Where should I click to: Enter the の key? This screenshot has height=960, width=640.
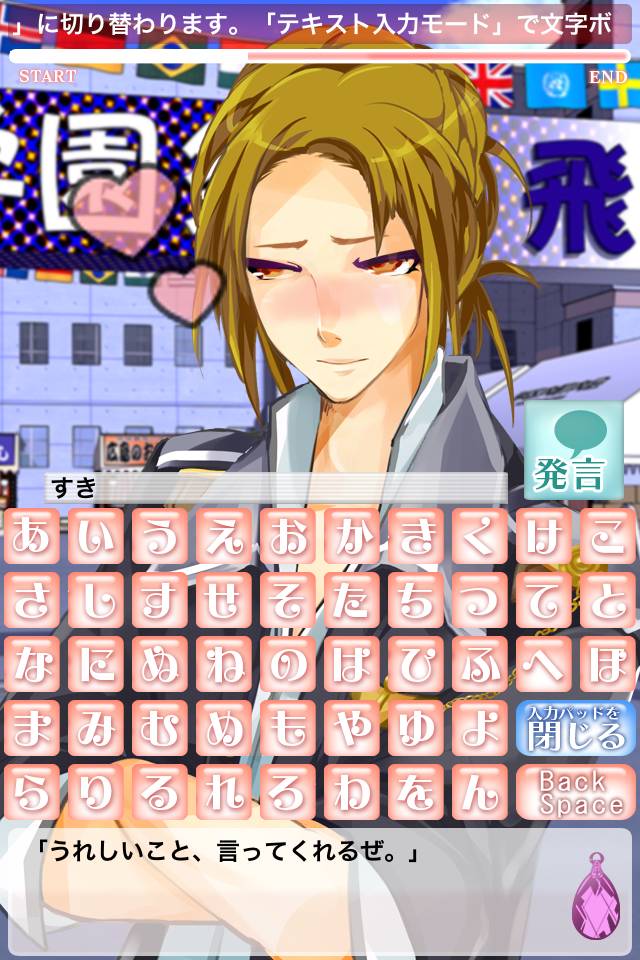289,663
